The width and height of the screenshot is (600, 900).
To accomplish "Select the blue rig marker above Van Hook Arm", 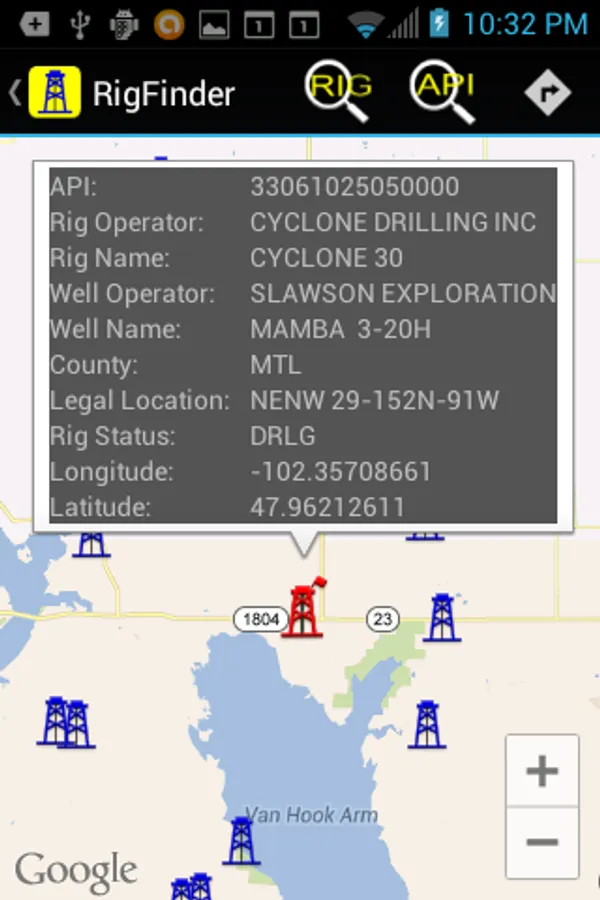I will tap(427, 724).
